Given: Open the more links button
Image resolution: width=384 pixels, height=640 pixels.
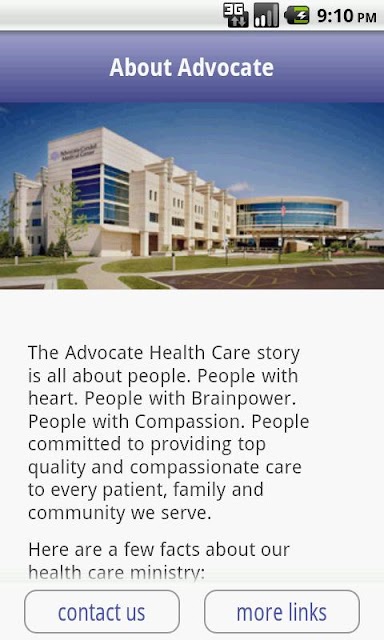Looking at the screenshot, I should point(282,611).
